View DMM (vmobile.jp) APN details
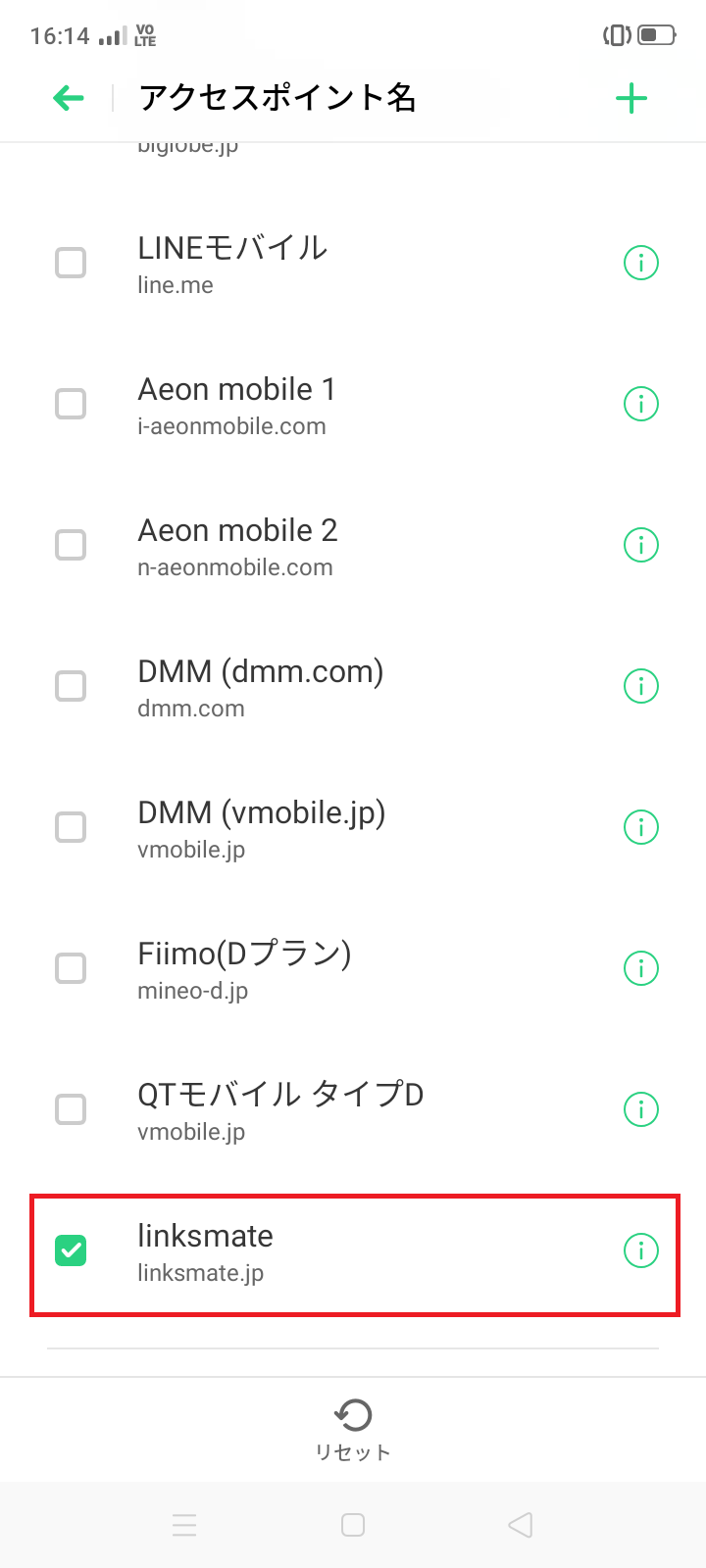Screen dimensions: 706x1568 (x=640, y=827)
